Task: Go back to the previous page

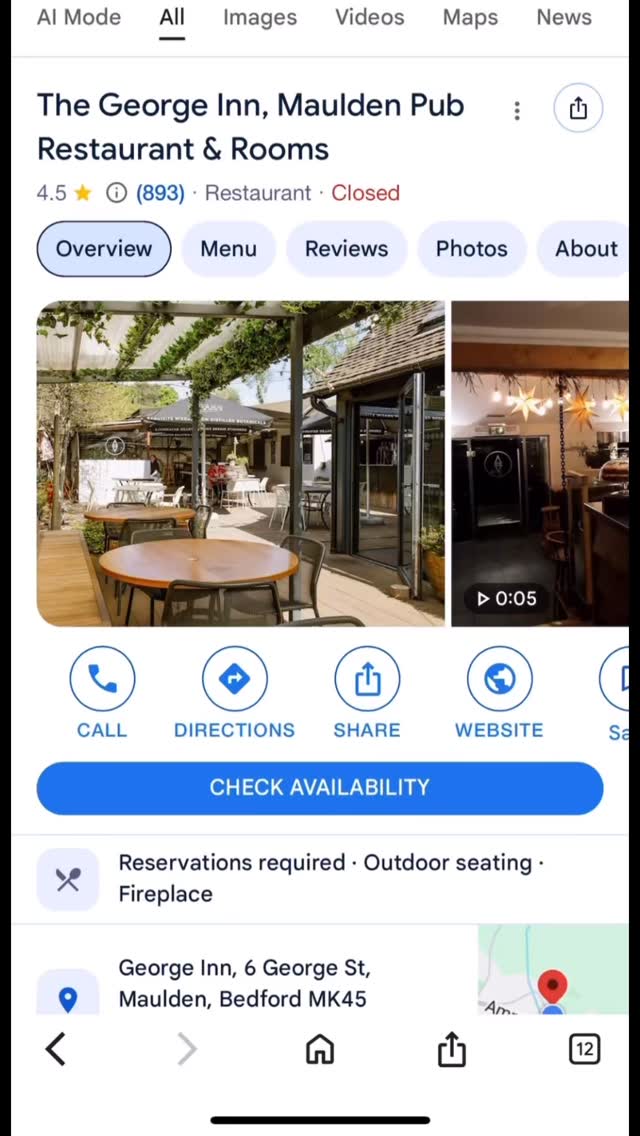Action: point(56,1049)
